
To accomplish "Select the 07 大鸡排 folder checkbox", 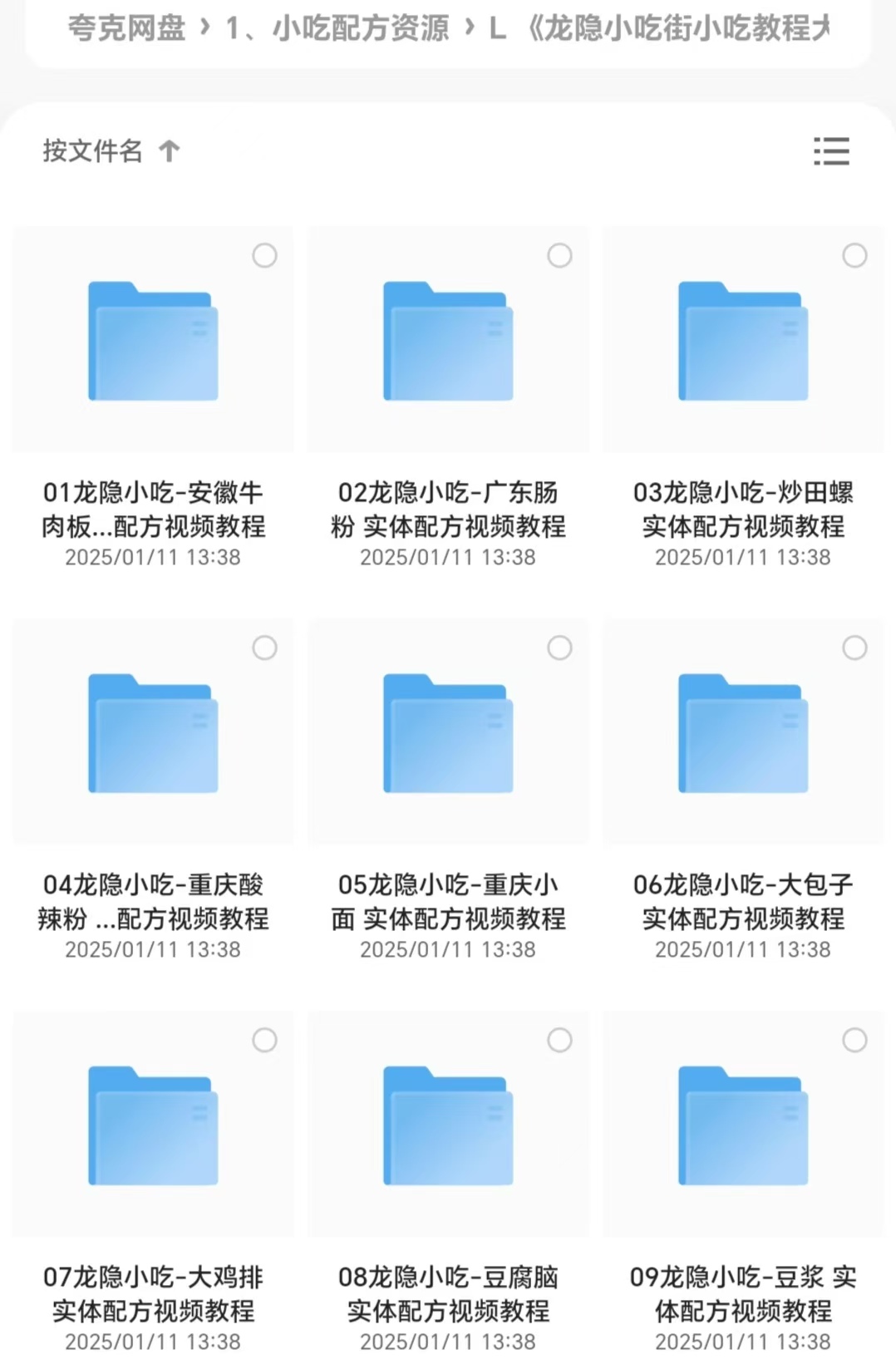I will [264, 1040].
